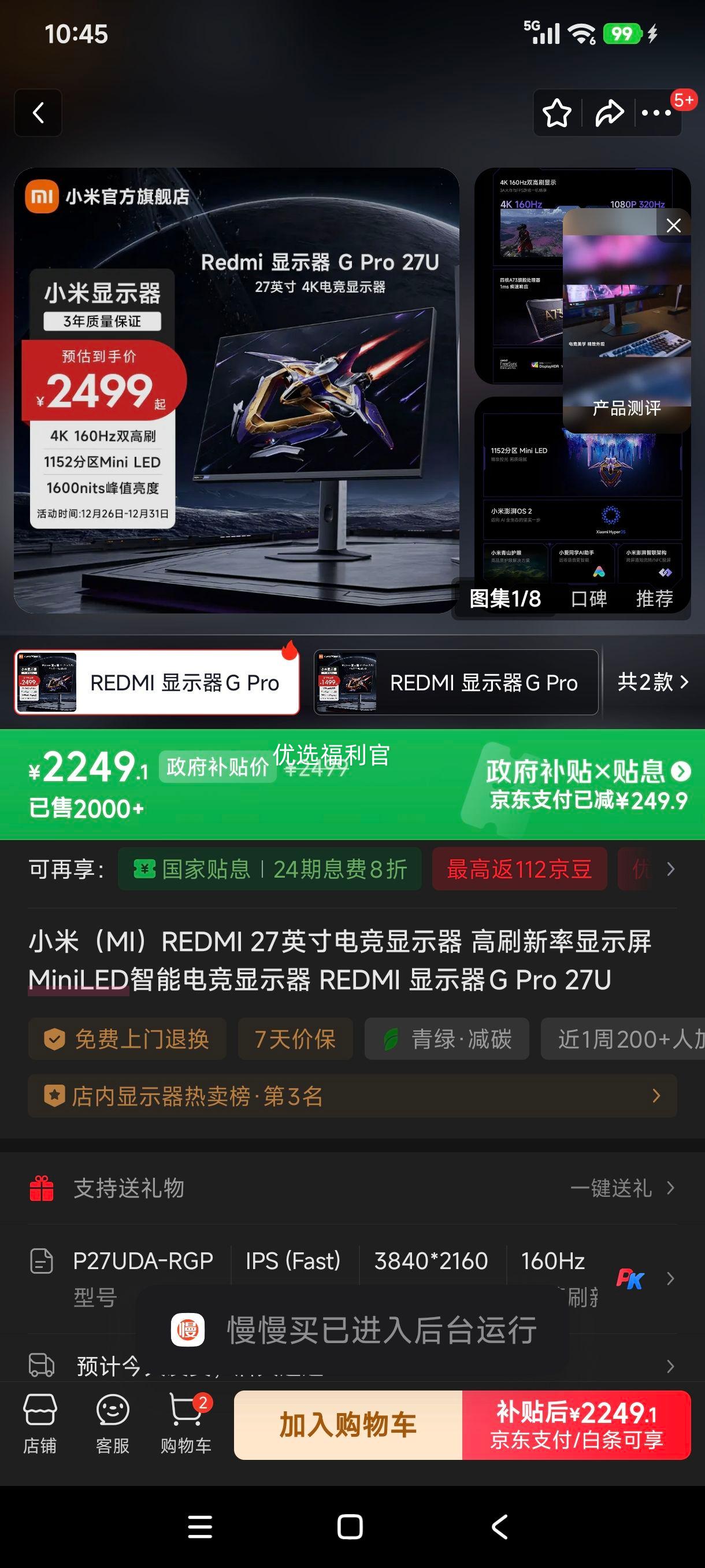705x1568 pixels.
Task: Favorite this monitor using the star icon
Action: 557,113
